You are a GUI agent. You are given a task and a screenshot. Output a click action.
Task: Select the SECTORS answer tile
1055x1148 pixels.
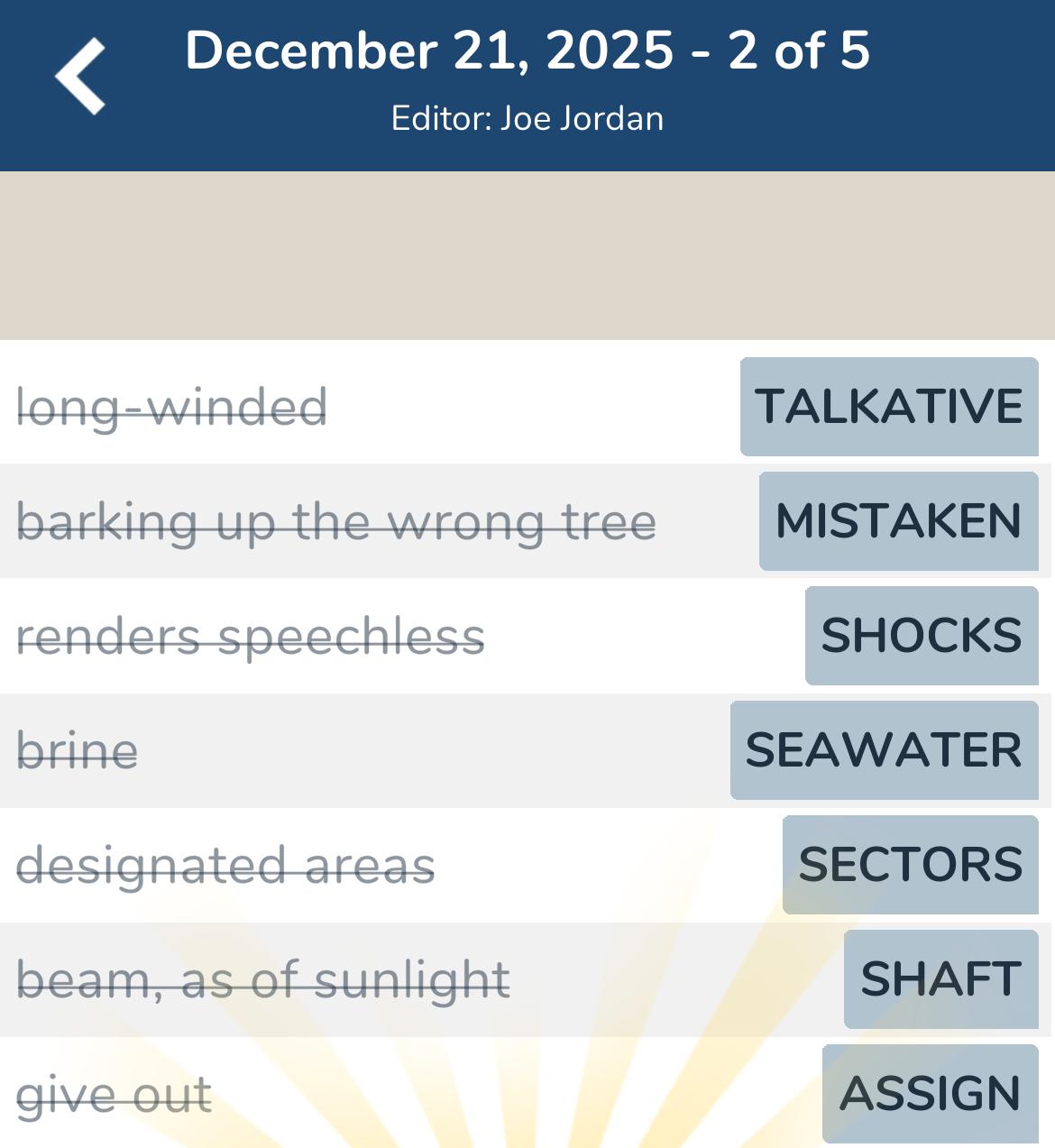910,864
